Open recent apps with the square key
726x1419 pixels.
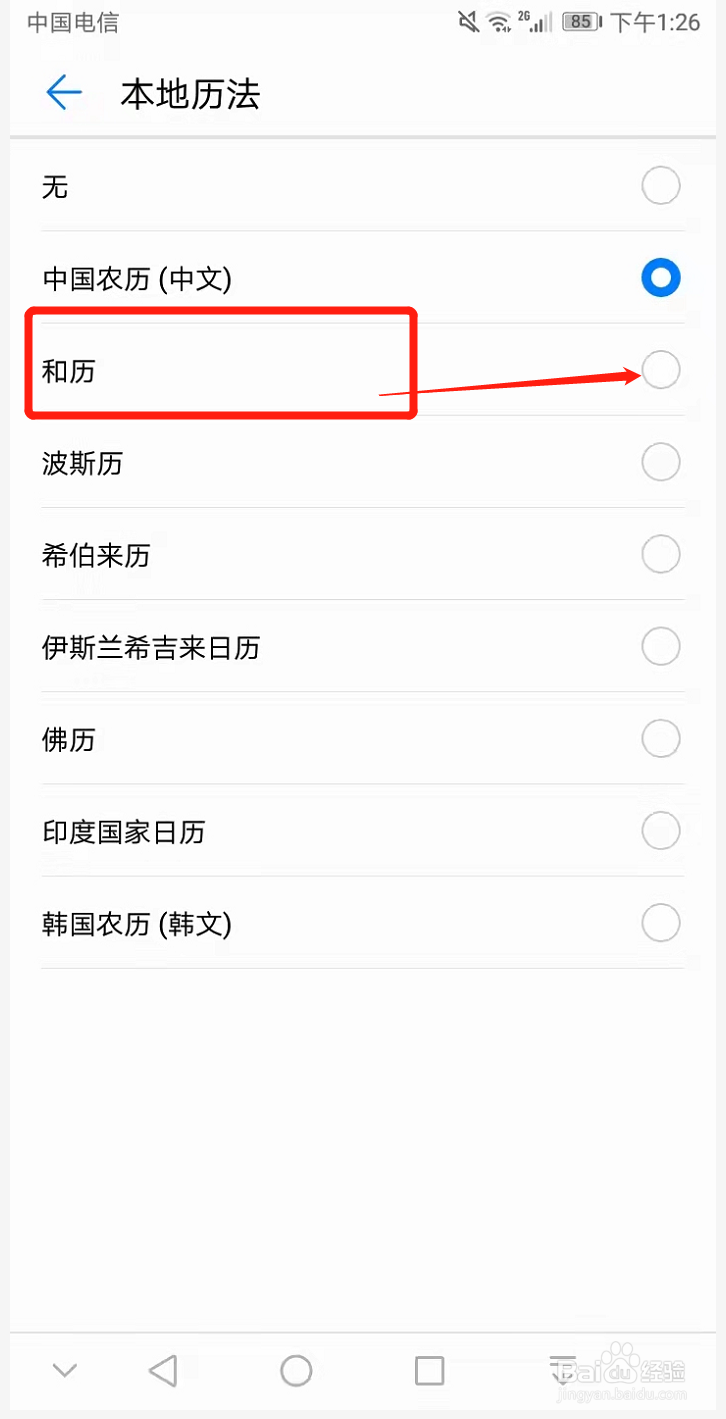[x=431, y=1371]
